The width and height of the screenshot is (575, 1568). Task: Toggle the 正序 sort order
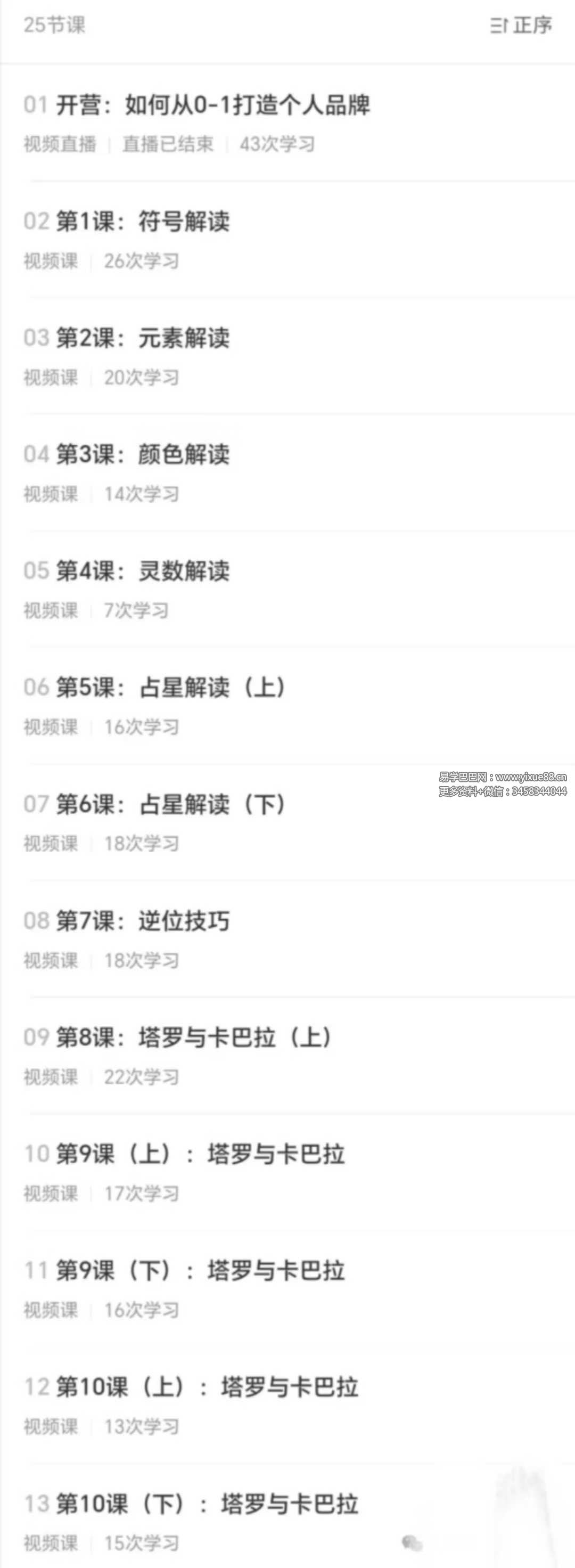(x=521, y=26)
